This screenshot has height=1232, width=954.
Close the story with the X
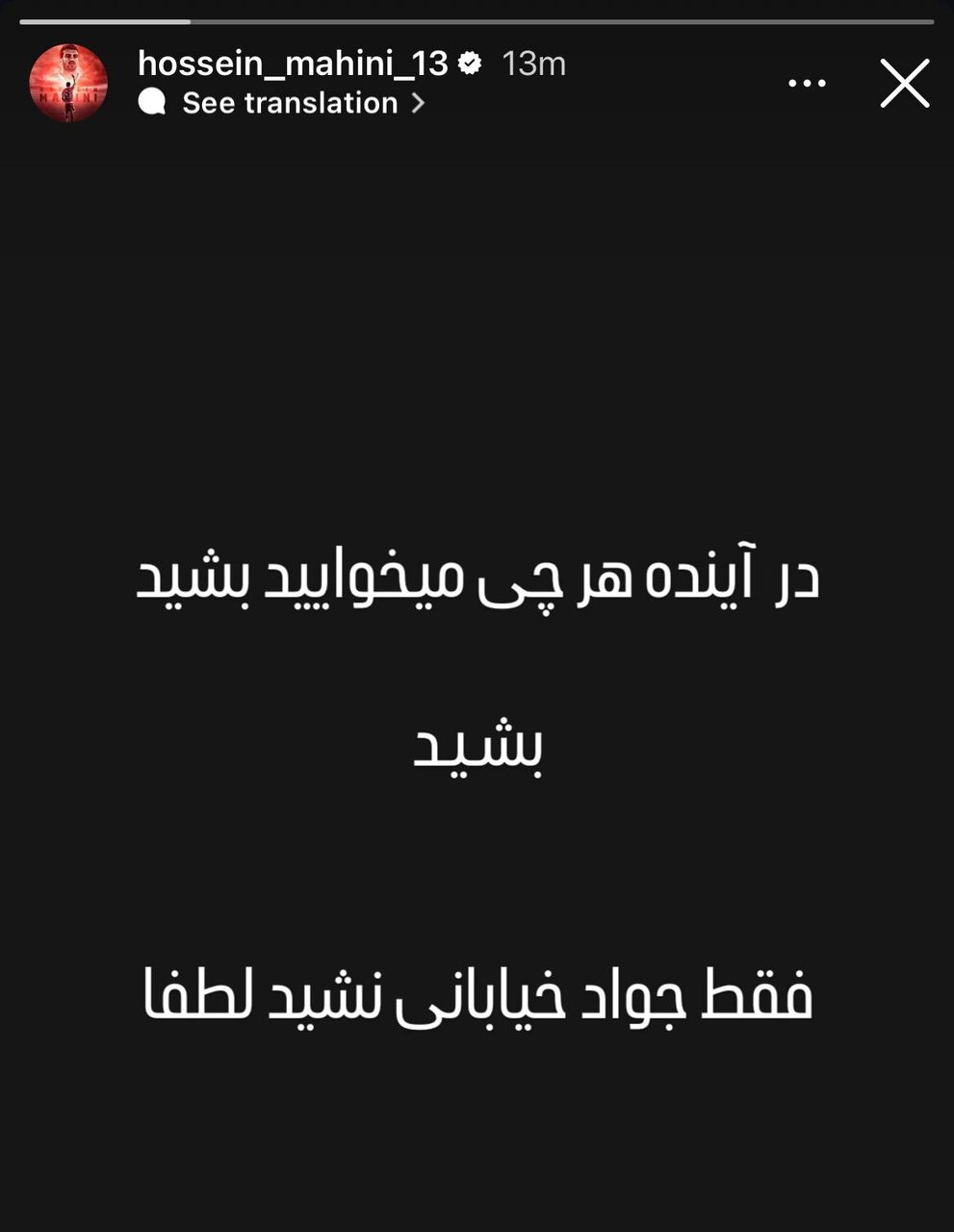tap(904, 83)
